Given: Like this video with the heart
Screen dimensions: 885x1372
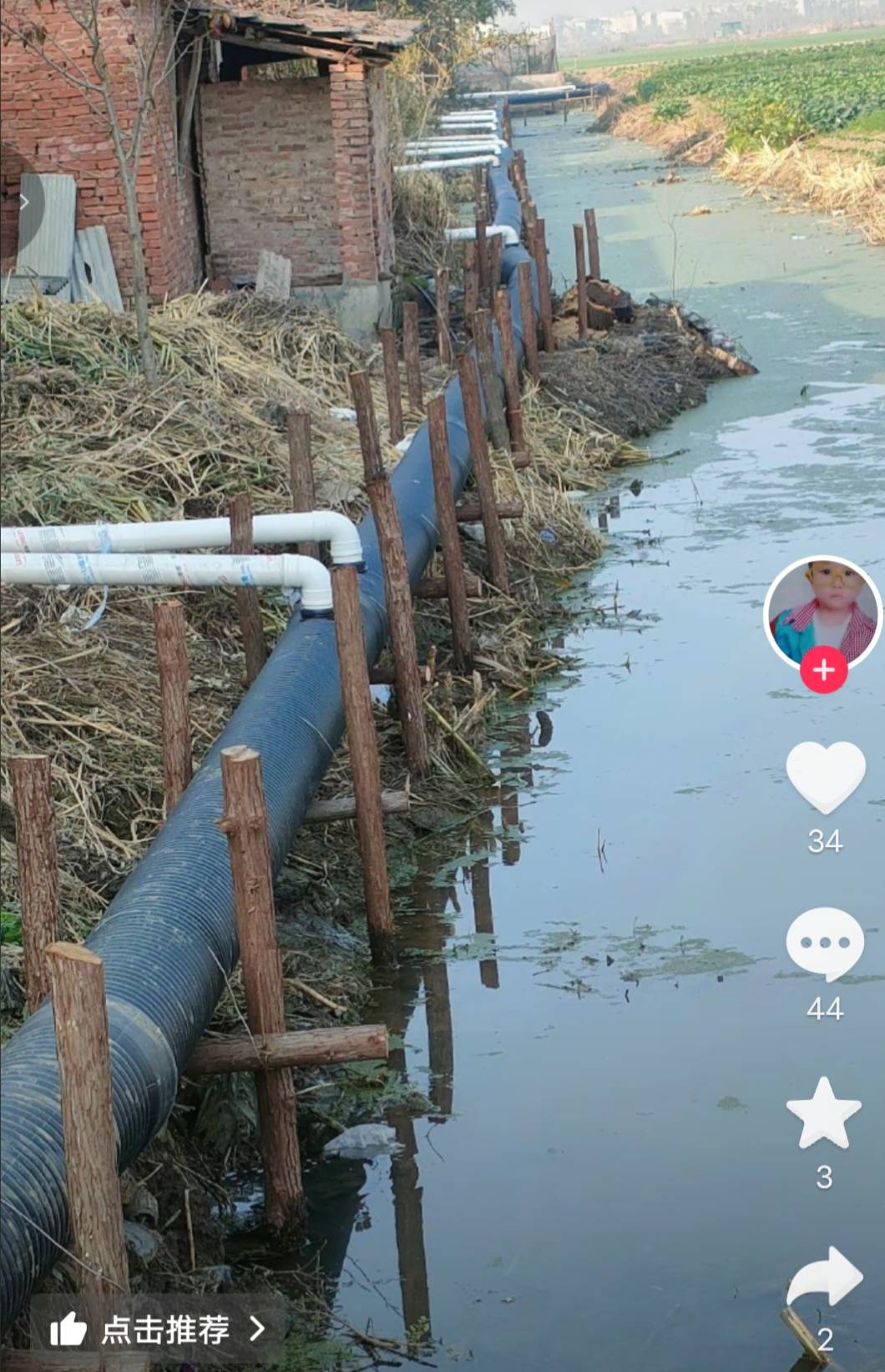Looking at the screenshot, I should (x=825, y=776).
